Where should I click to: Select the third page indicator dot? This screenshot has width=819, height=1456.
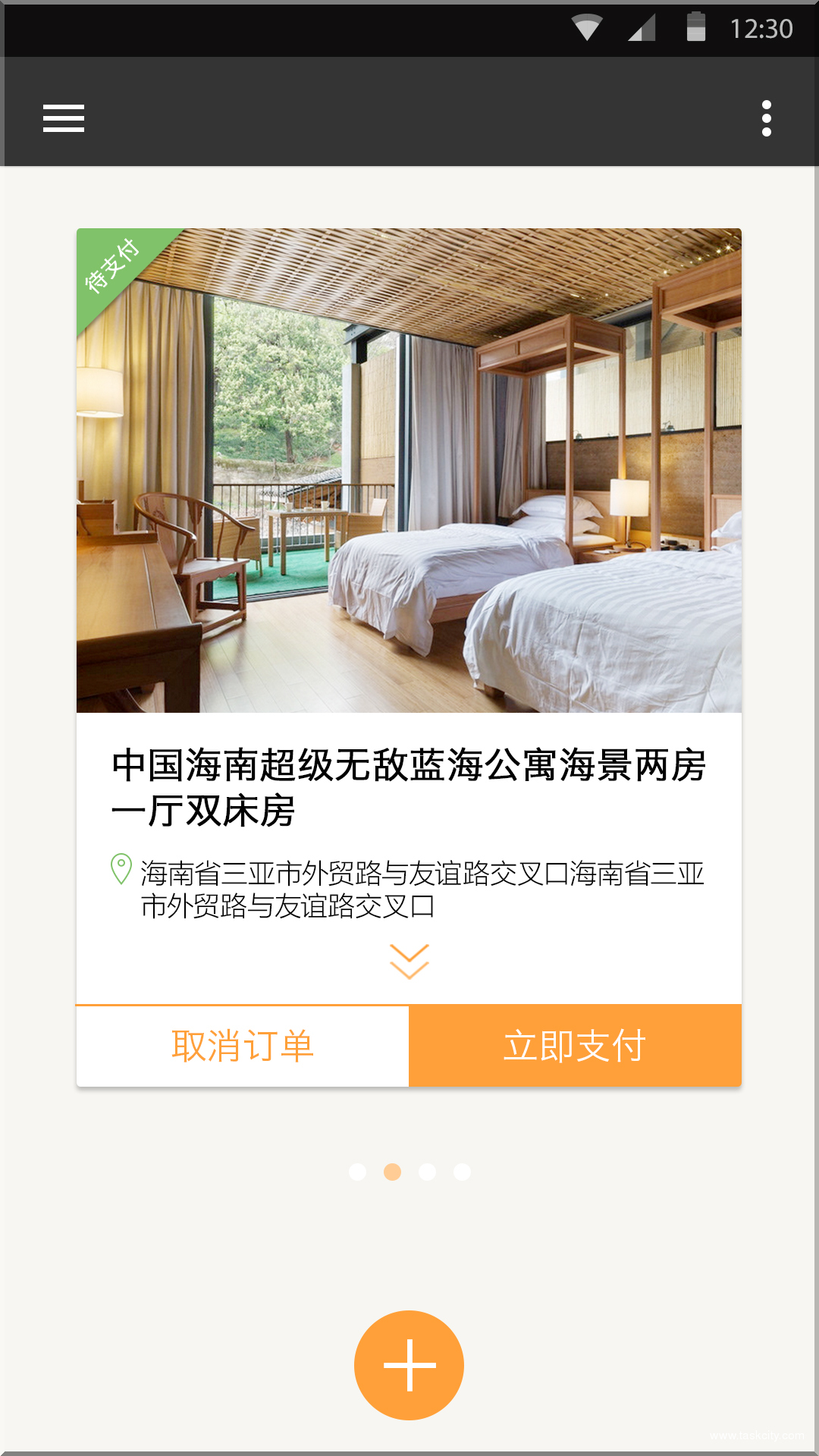coord(427,1172)
